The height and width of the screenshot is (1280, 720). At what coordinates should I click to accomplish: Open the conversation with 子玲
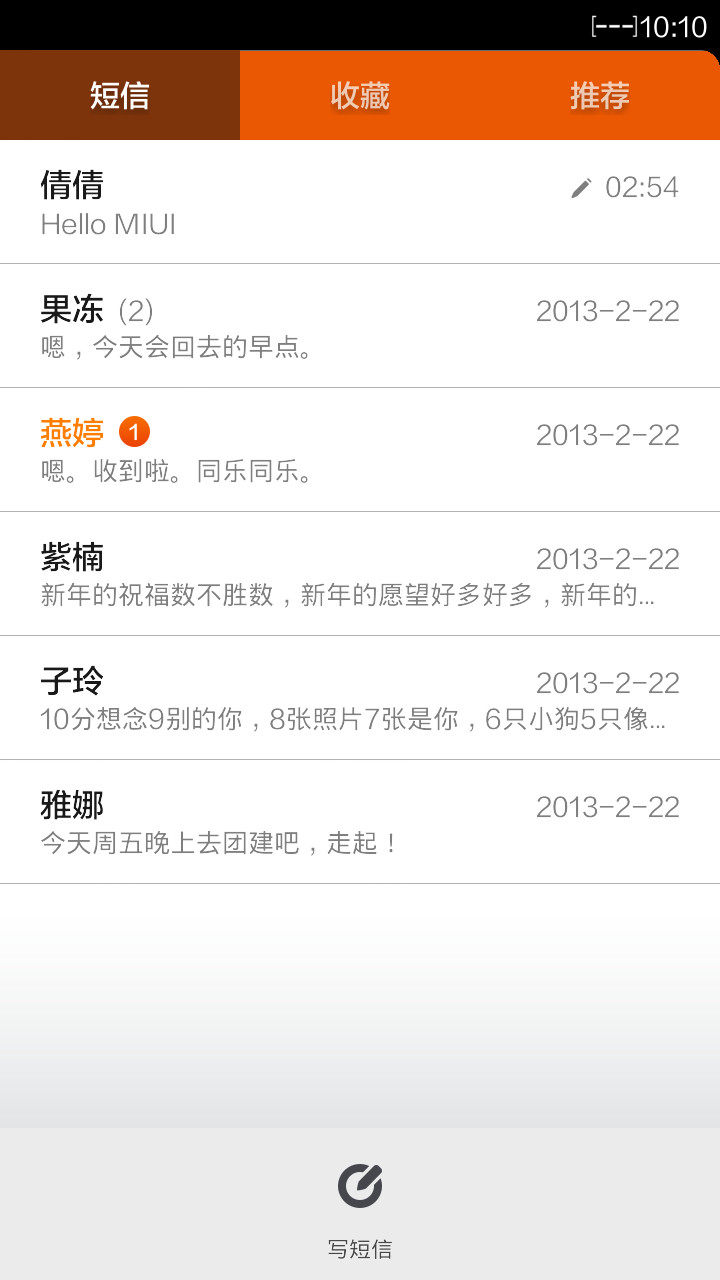click(360, 698)
